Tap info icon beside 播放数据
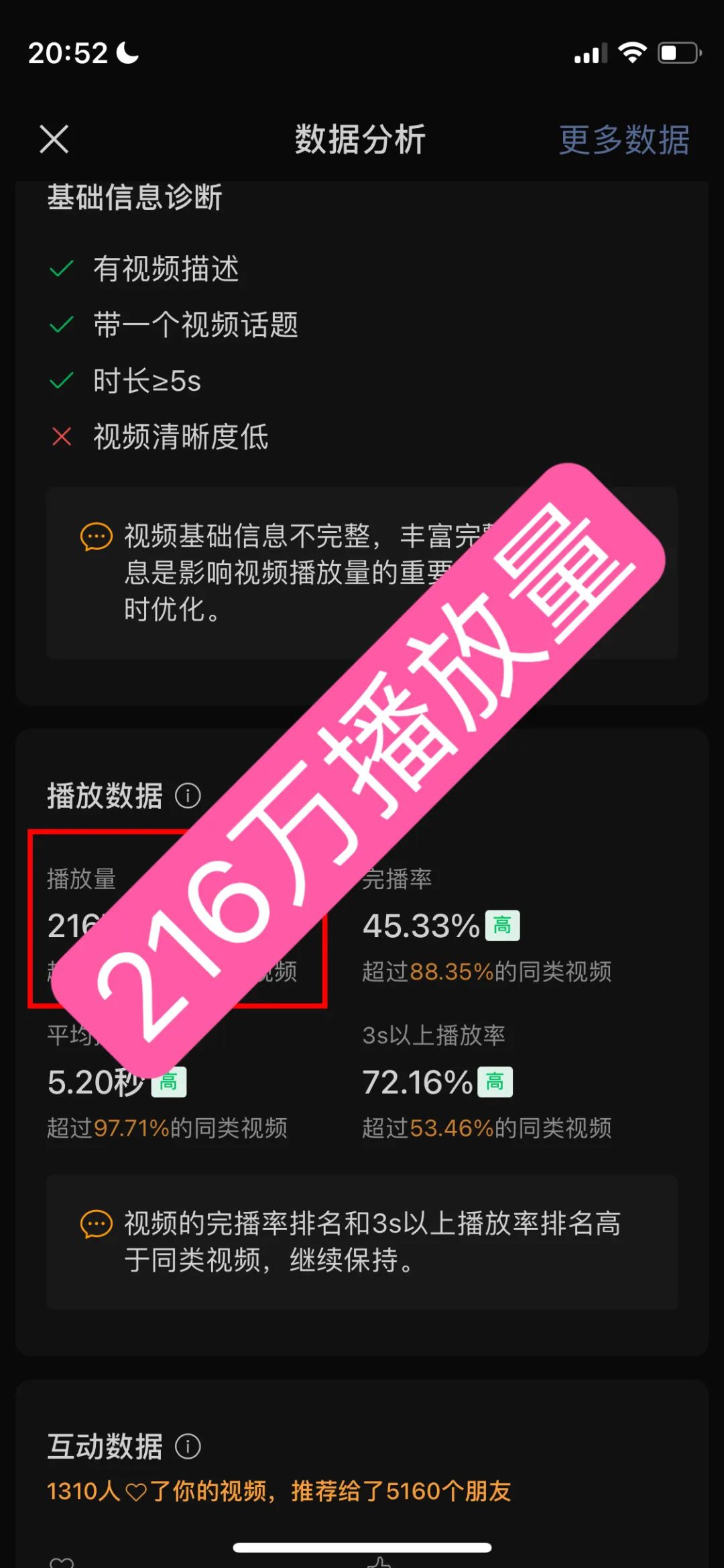 point(188,796)
